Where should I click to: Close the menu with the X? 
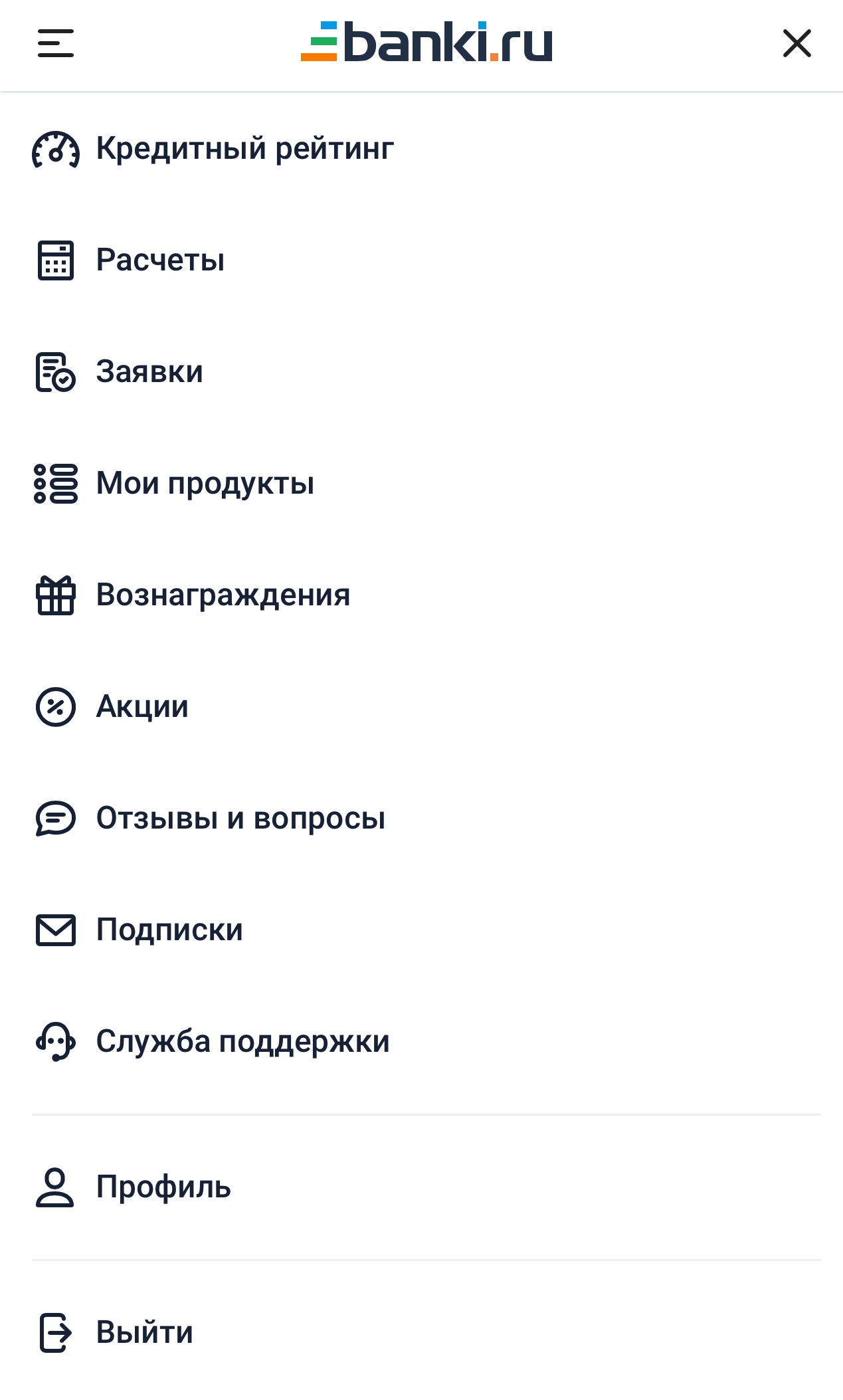796,43
